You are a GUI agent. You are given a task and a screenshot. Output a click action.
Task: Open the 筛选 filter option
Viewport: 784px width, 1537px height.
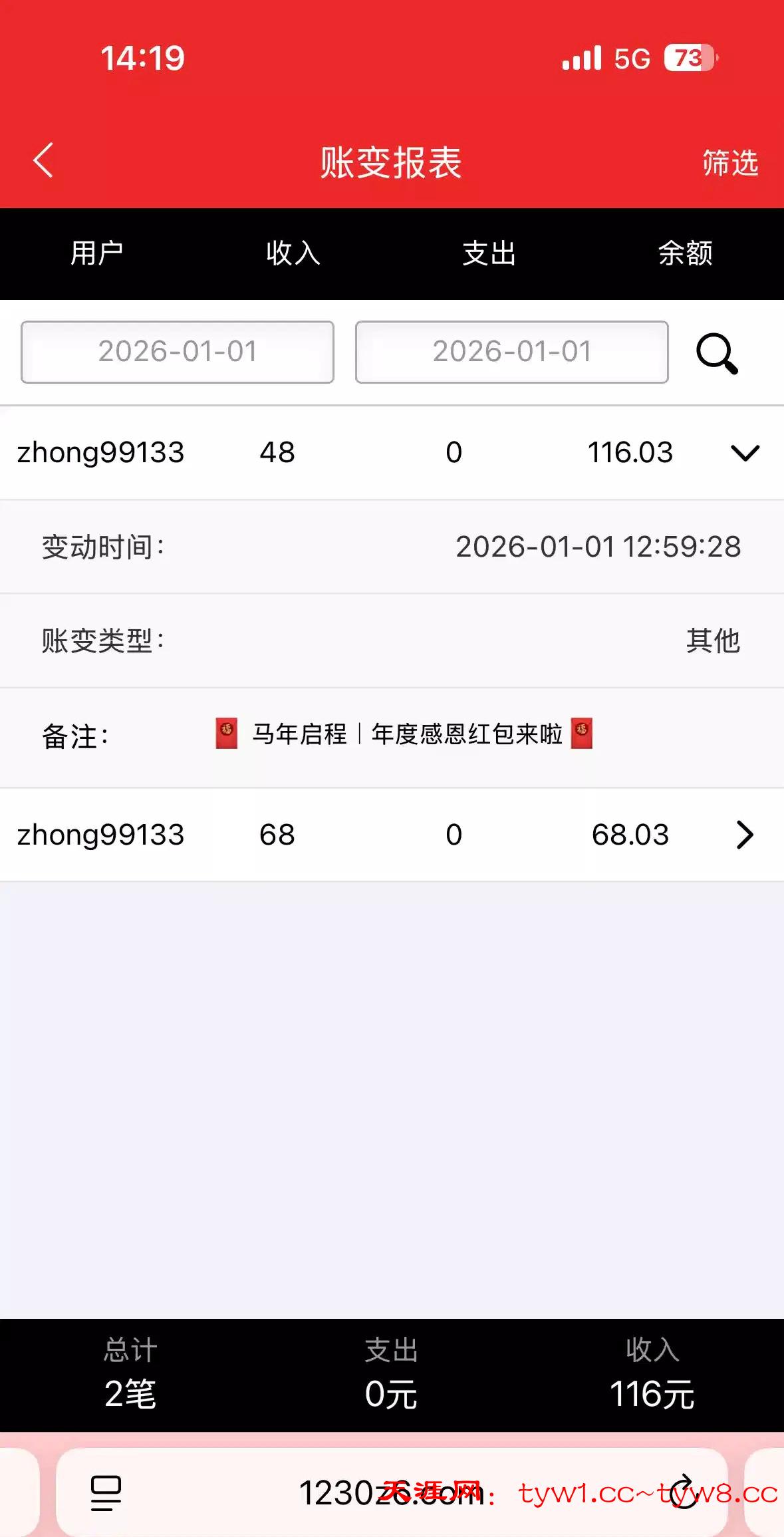[x=729, y=163]
